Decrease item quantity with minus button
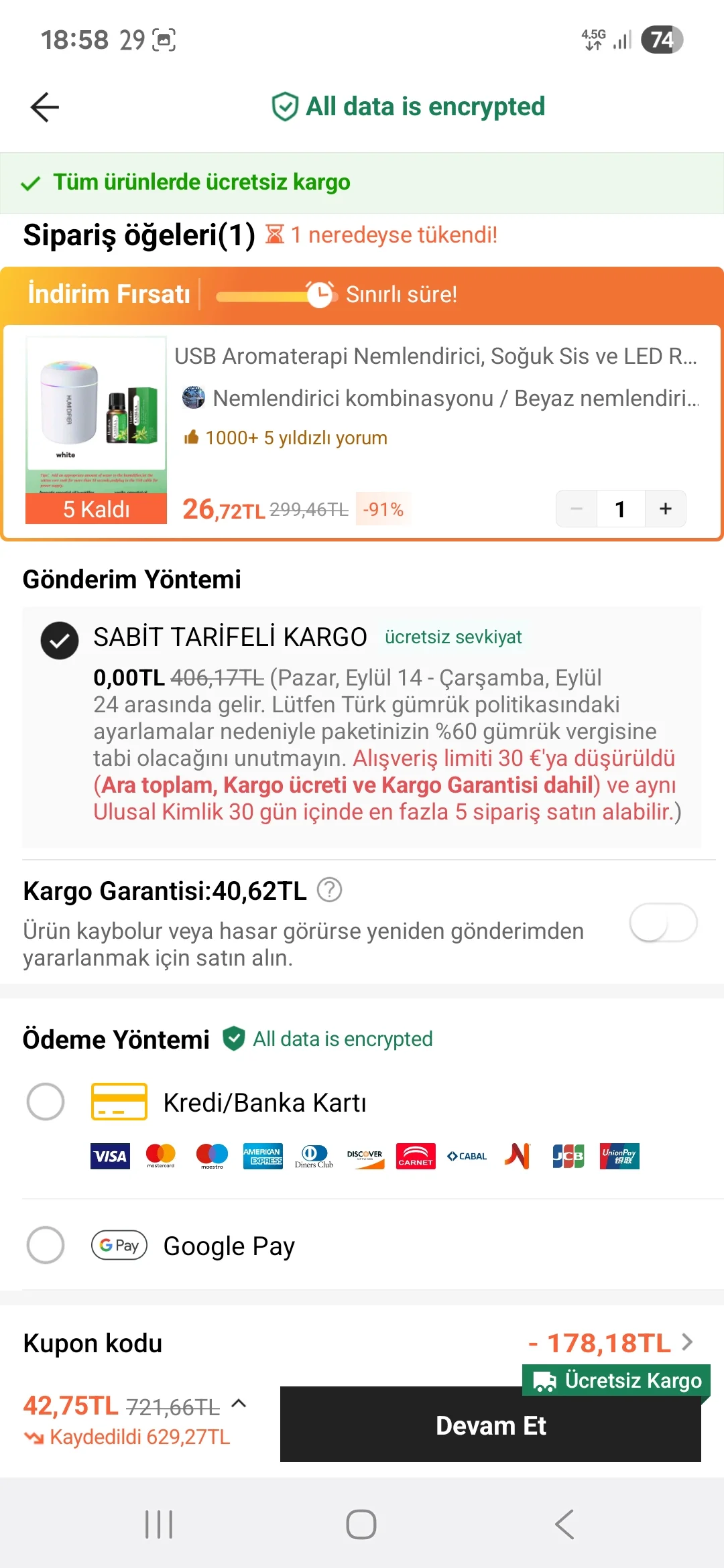Image resolution: width=724 pixels, height=1568 pixels. pyautogui.click(x=577, y=509)
